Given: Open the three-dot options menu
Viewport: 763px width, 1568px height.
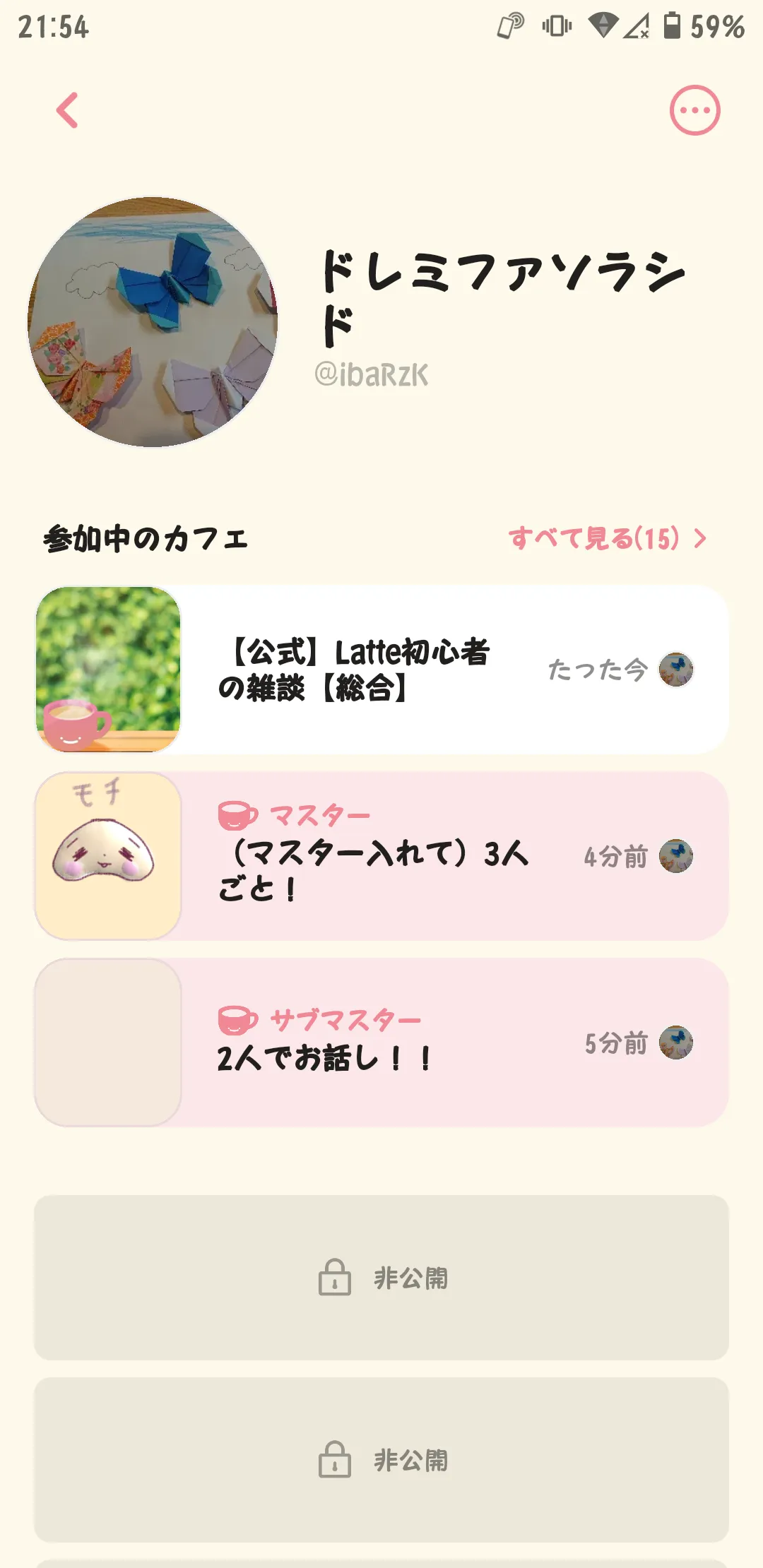Looking at the screenshot, I should [x=694, y=110].
